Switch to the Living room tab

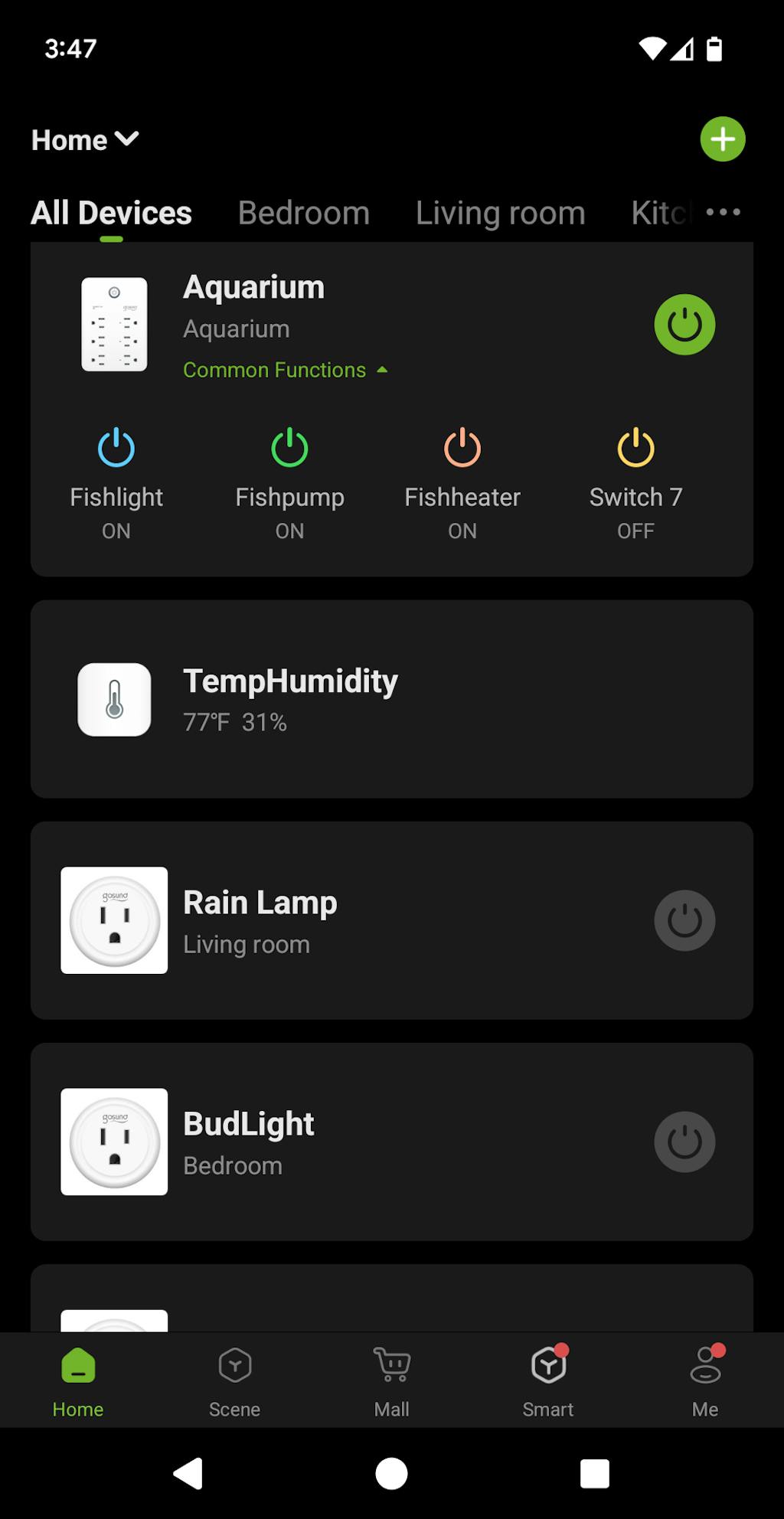click(500, 213)
